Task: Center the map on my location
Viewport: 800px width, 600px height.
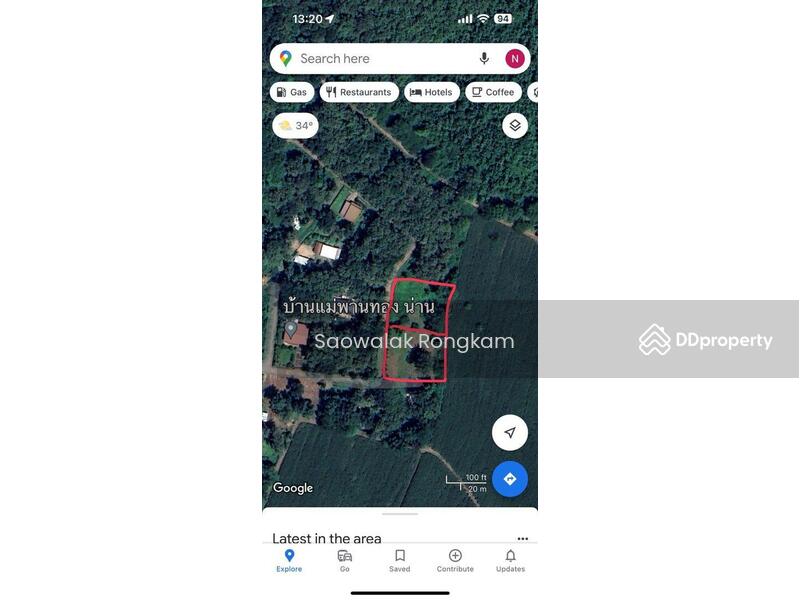Action: [x=510, y=433]
